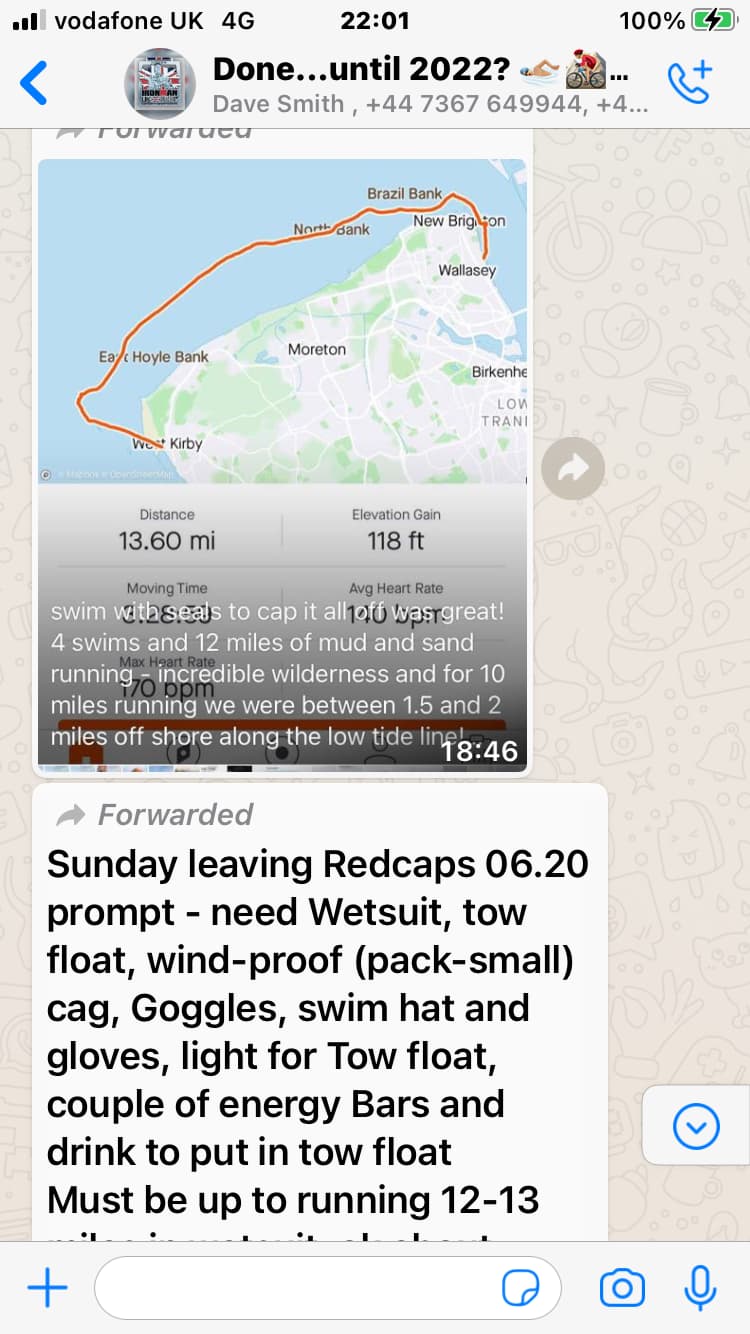Go back to the chat list
This screenshot has width=750, height=1334.
tap(34, 83)
